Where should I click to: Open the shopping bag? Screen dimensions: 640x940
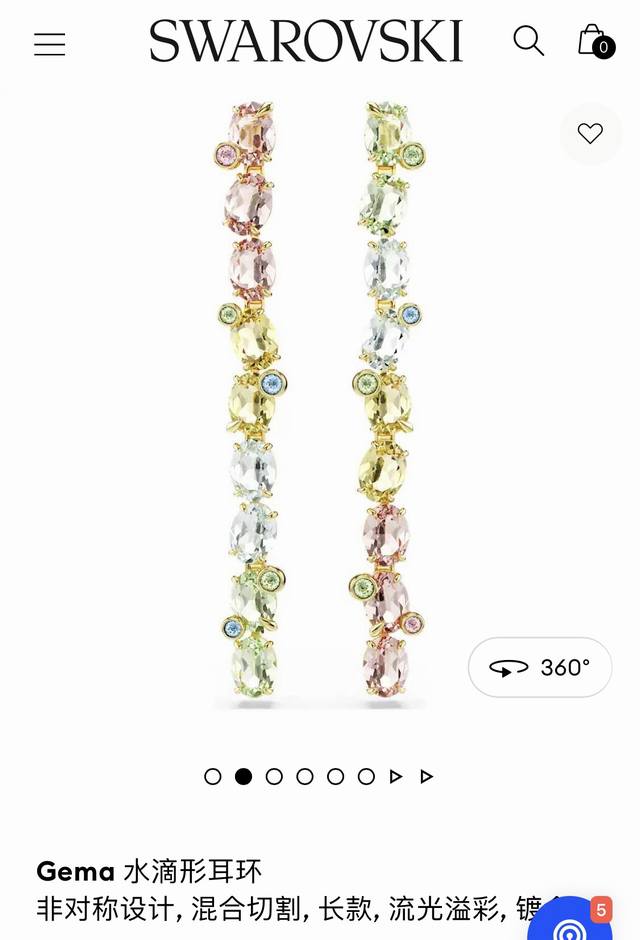click(593, 41)
